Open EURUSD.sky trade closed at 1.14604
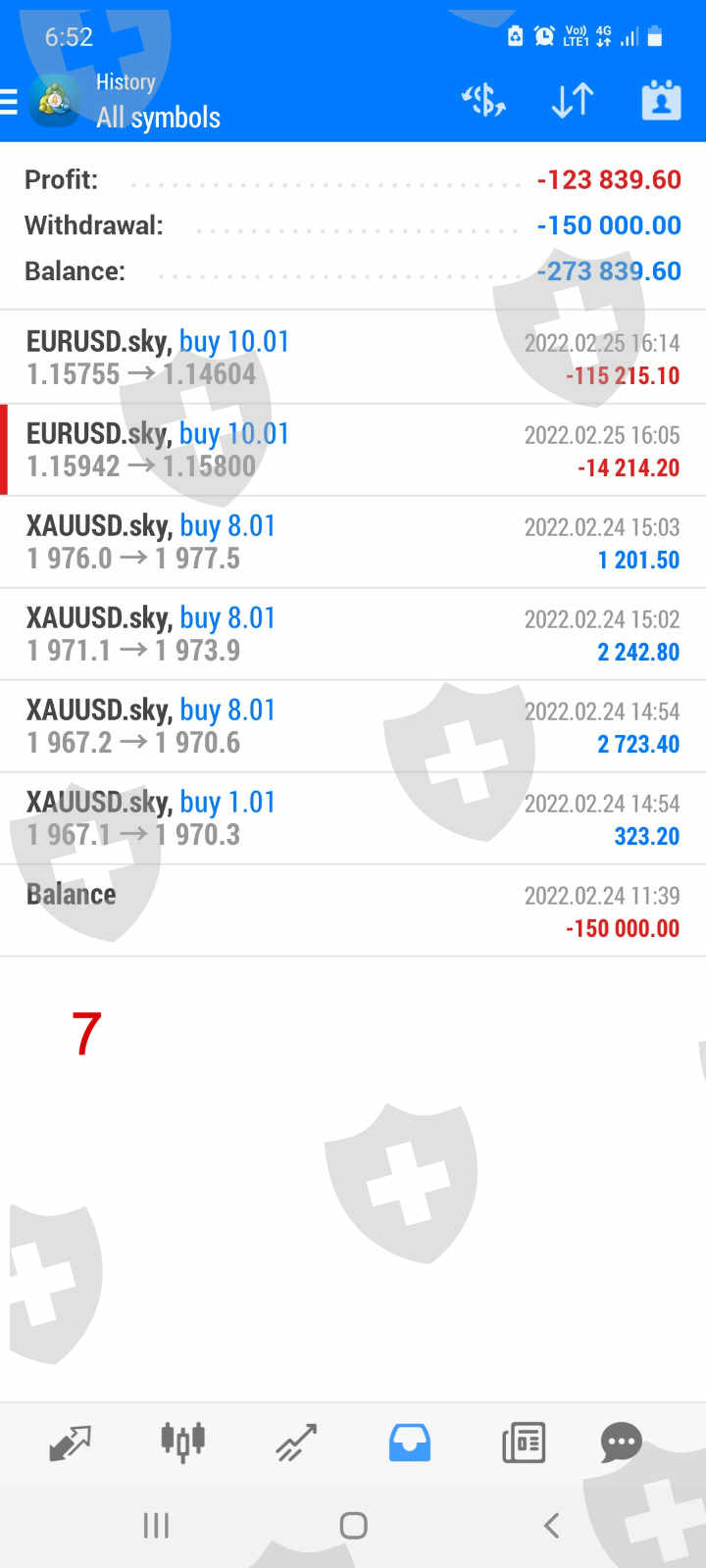Image resolution: width=706 pixels, height=1568 pixels. [x=353, y=358]
